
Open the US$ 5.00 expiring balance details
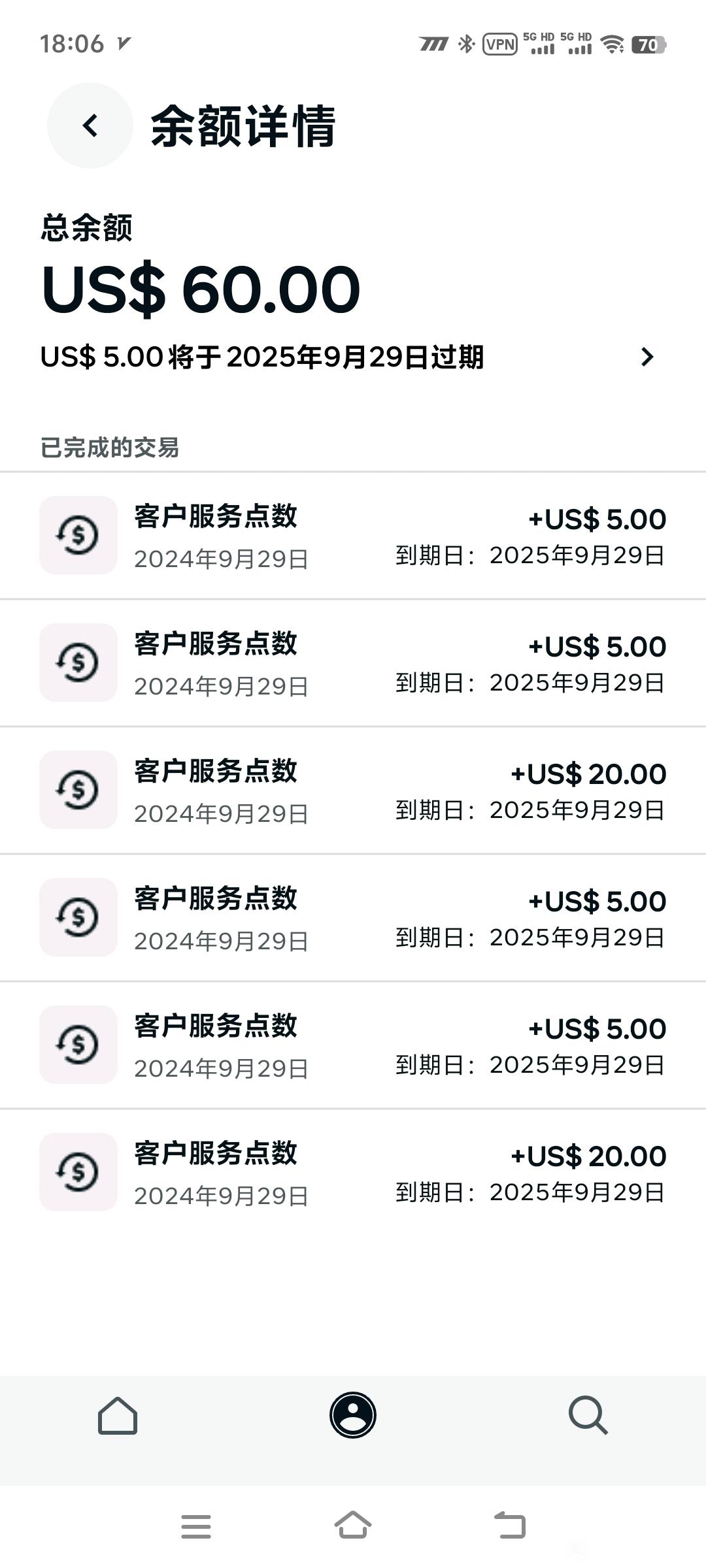(x=348, y=357)
